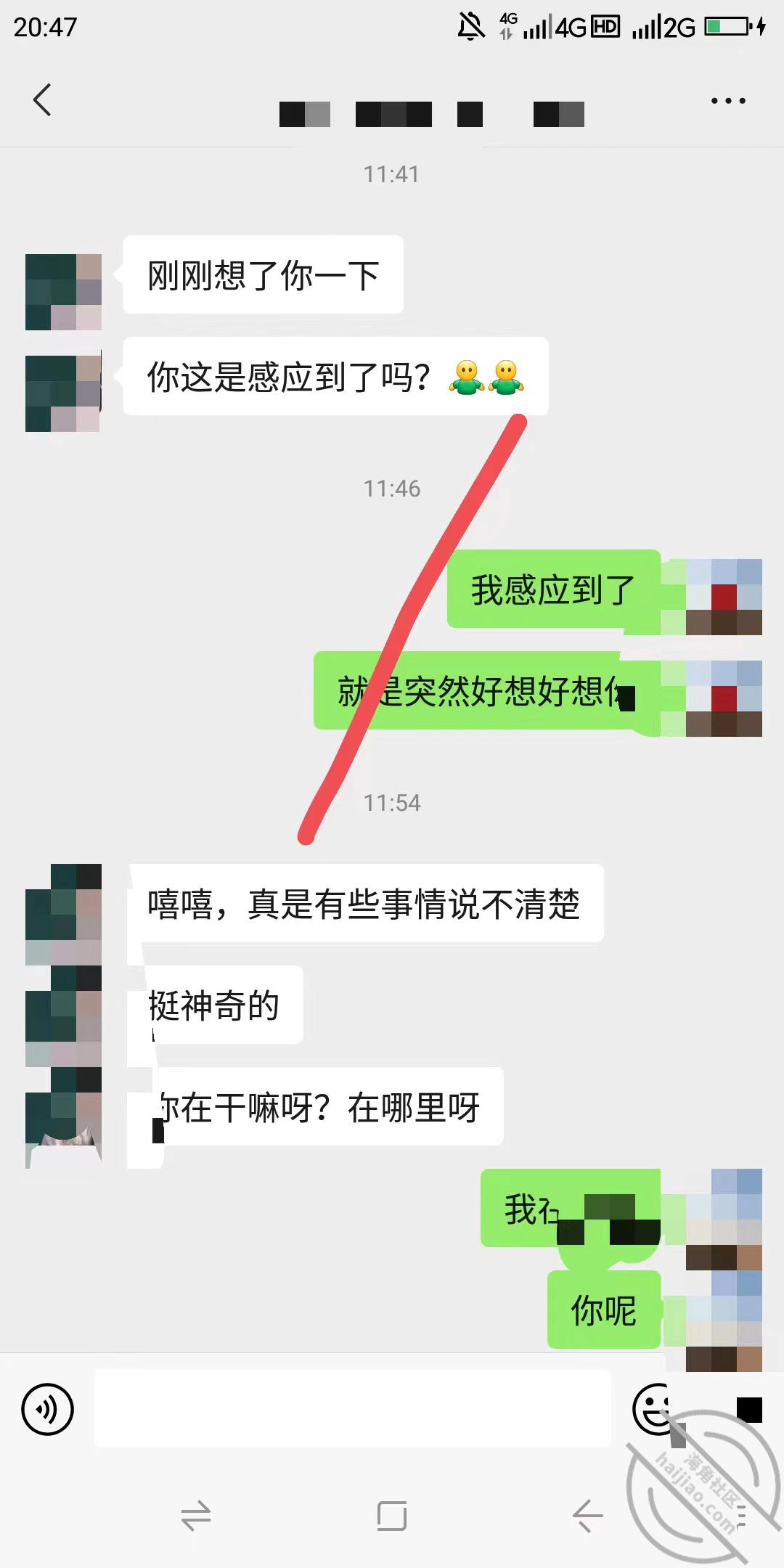The image size is (784, 1568).
Task: Tap the system home button
Action: [392, 1516]
